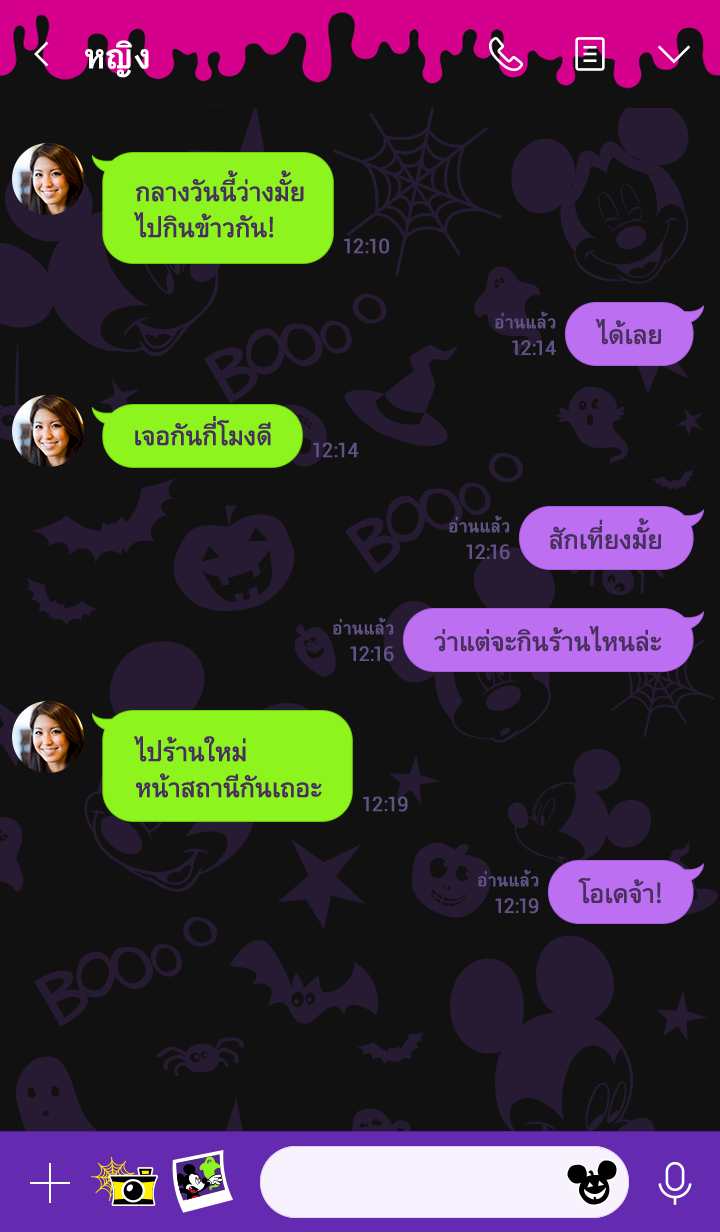Start a voice call with หญิง
The width and height of the screenshot is (720, 1232).
click(x=505, y=54)
